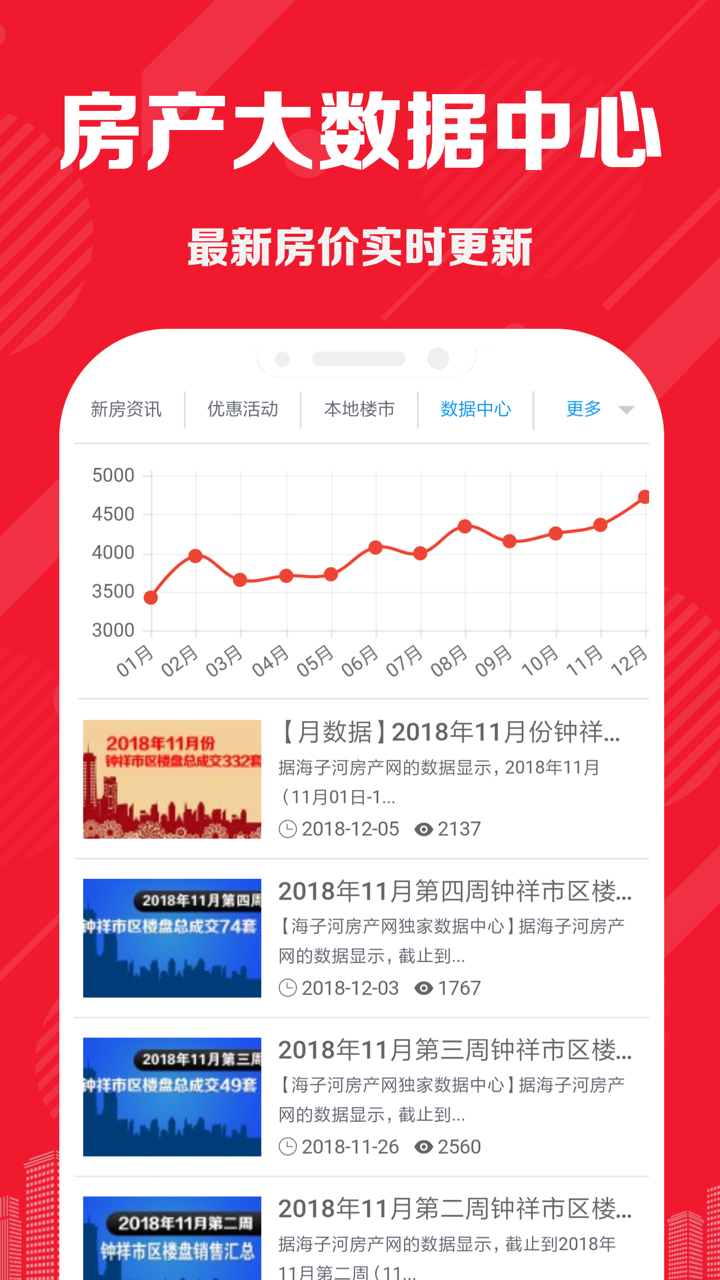Click the blue 第四周 sales summary thumbnail

[x=172, y=937]
